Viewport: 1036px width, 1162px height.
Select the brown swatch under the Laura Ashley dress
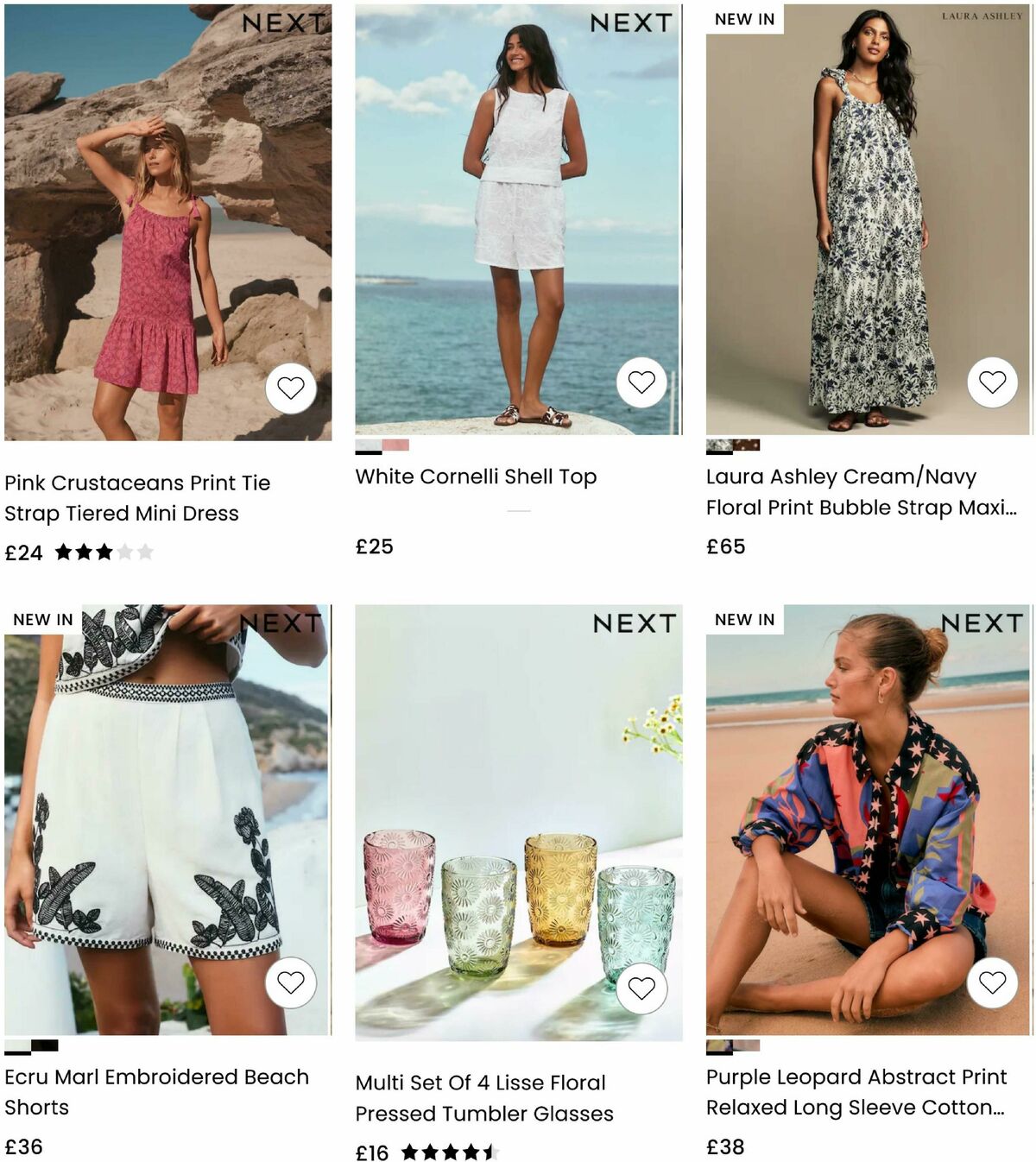(x=745, y=445)
